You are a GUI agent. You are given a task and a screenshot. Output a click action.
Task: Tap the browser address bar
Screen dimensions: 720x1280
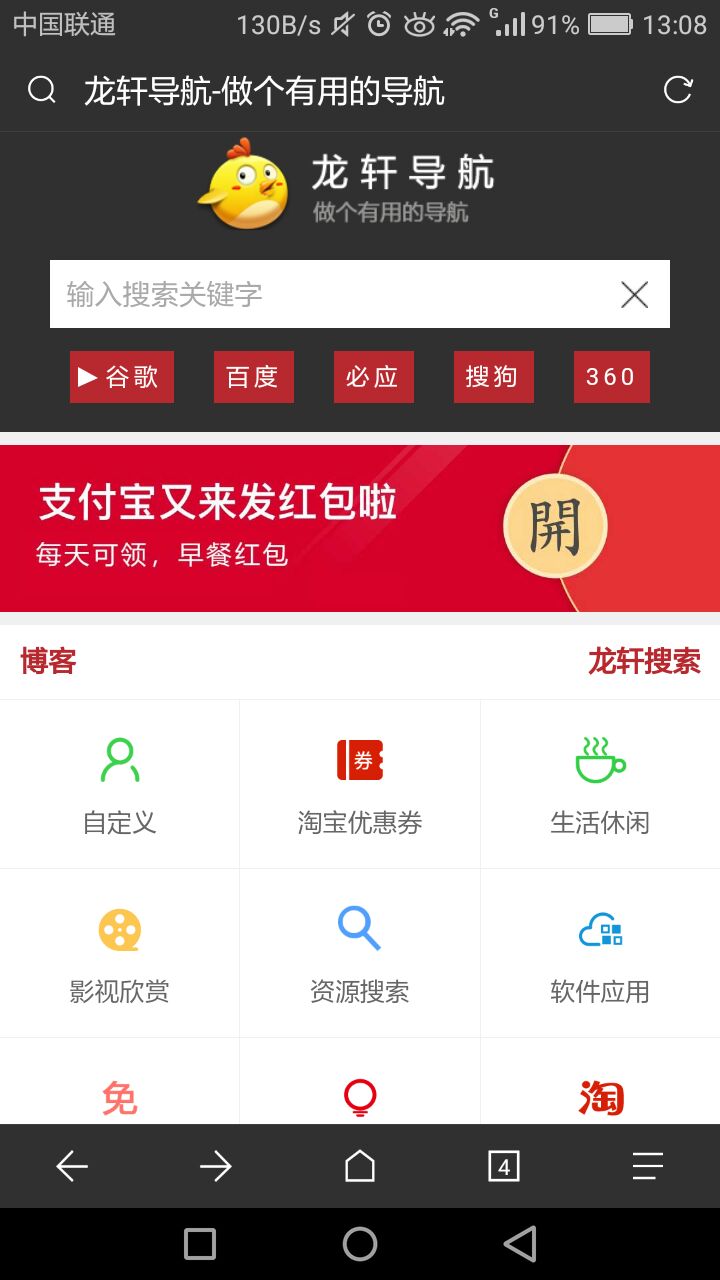pyautogui.click(x=340, y=92)
